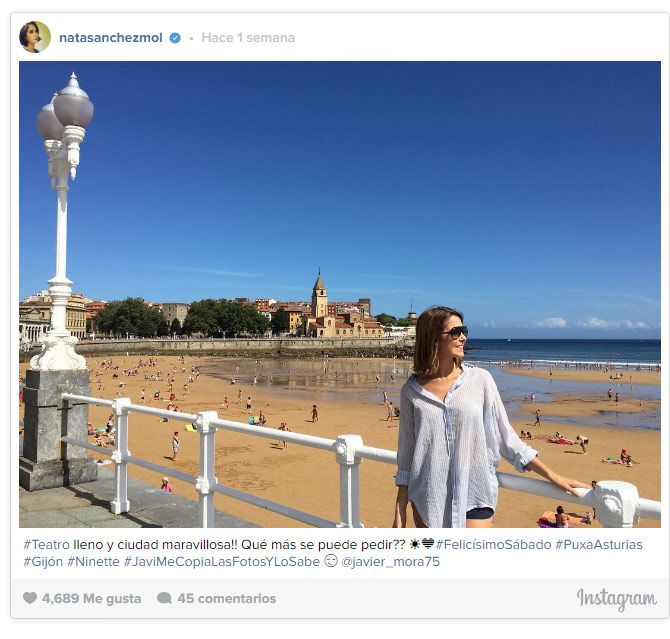Tap the natasanchezmol username
Viewport: 670px width, 639px height.
[111, 38]
